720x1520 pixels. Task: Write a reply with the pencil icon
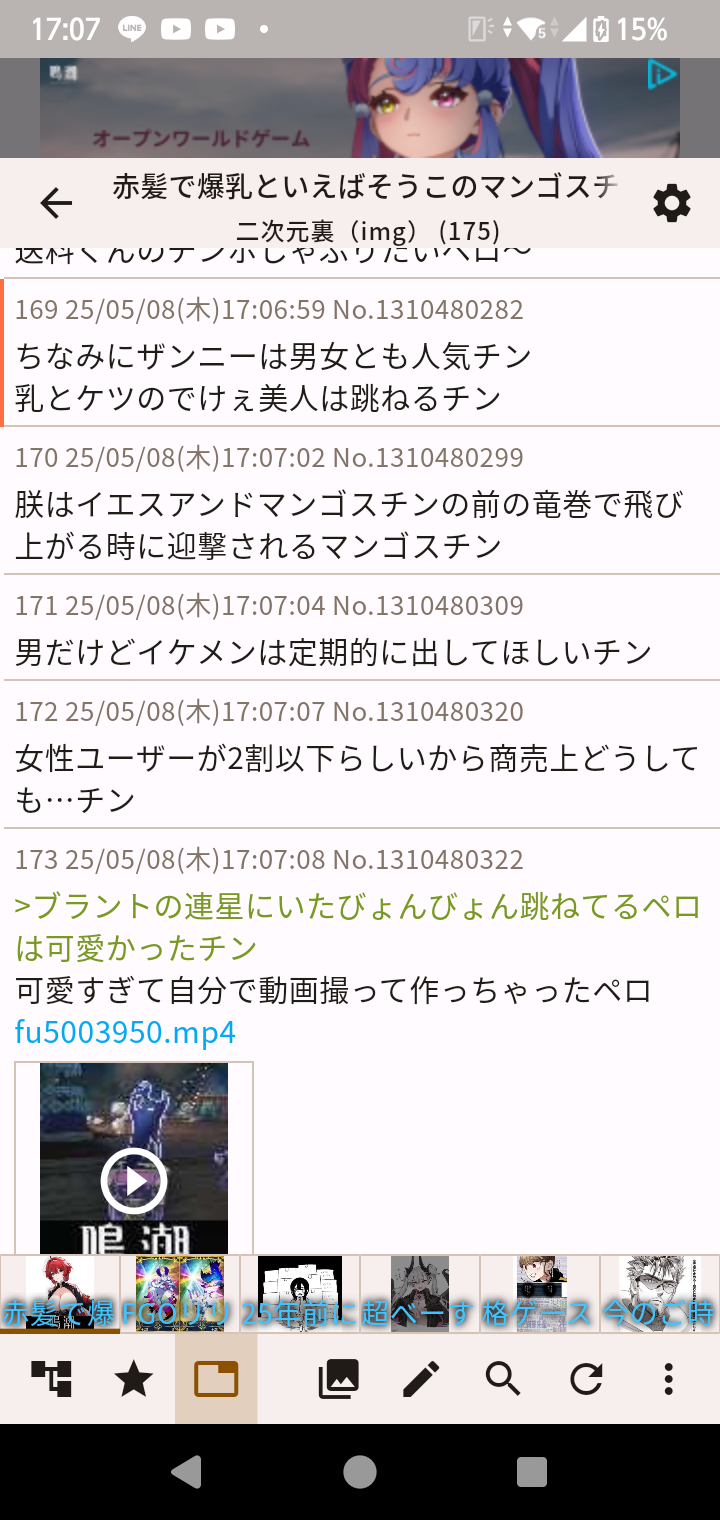pyautogui.click(x=421, y=1380)
